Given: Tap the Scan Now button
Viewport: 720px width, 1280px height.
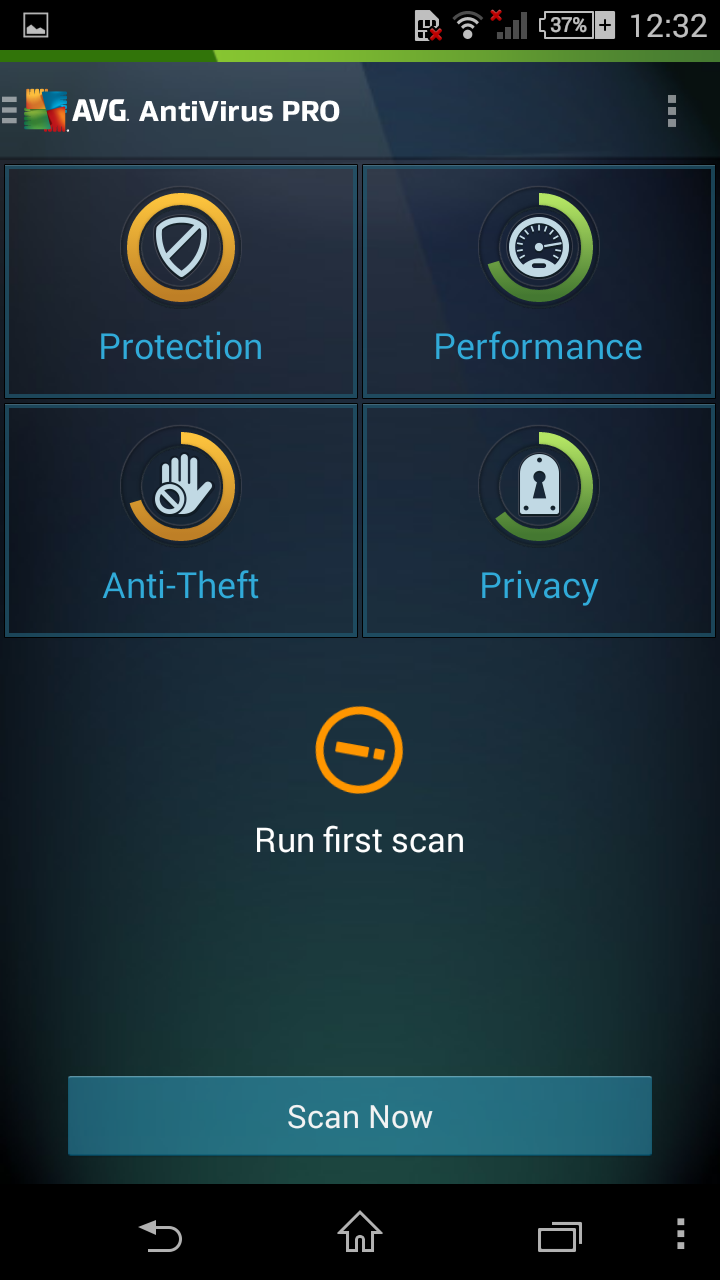Looking at the screenshot, I should coord(359,1116).
